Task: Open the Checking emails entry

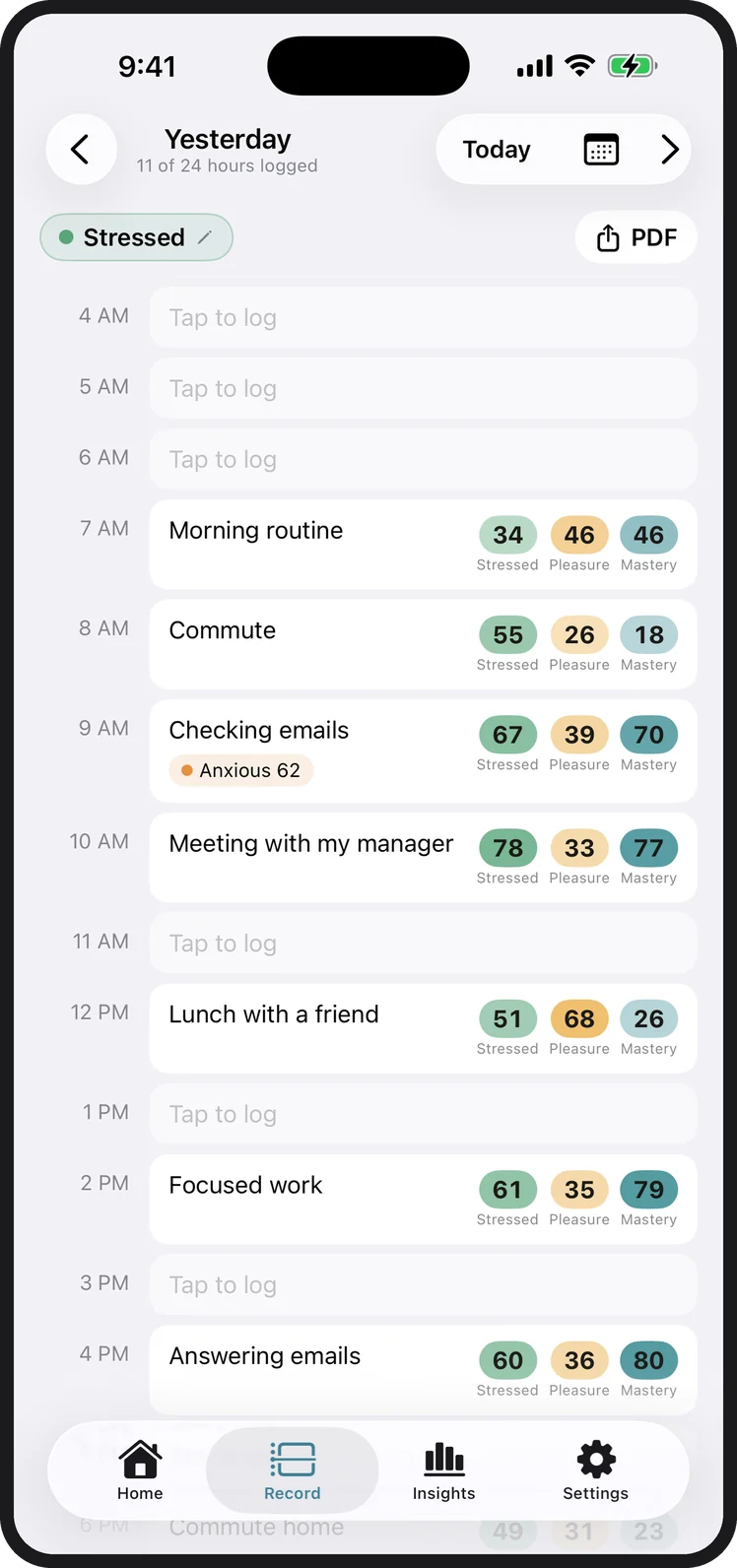Action: [423, 751]
